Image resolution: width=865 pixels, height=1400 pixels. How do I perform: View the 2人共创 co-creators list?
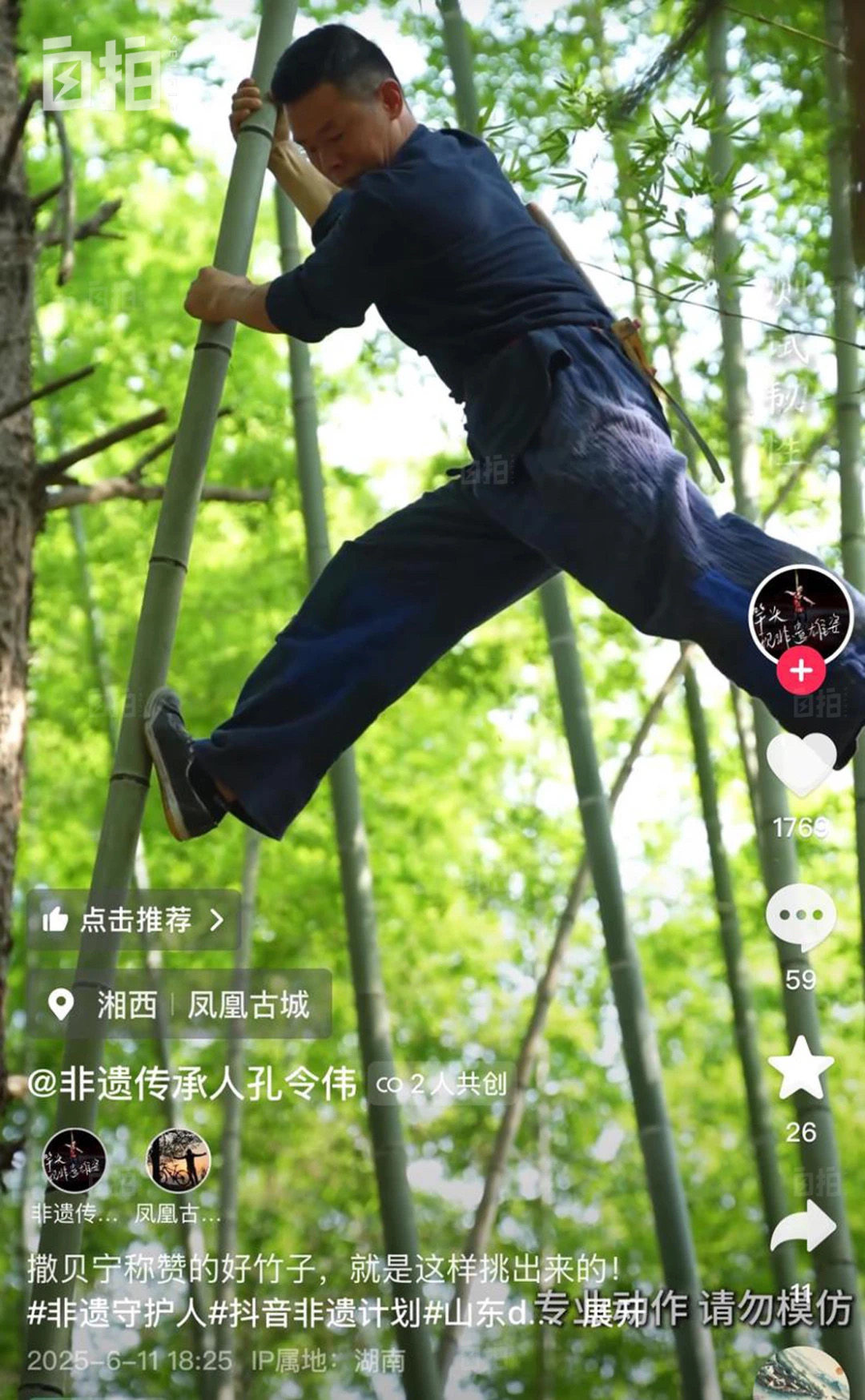pos(441,1084)
